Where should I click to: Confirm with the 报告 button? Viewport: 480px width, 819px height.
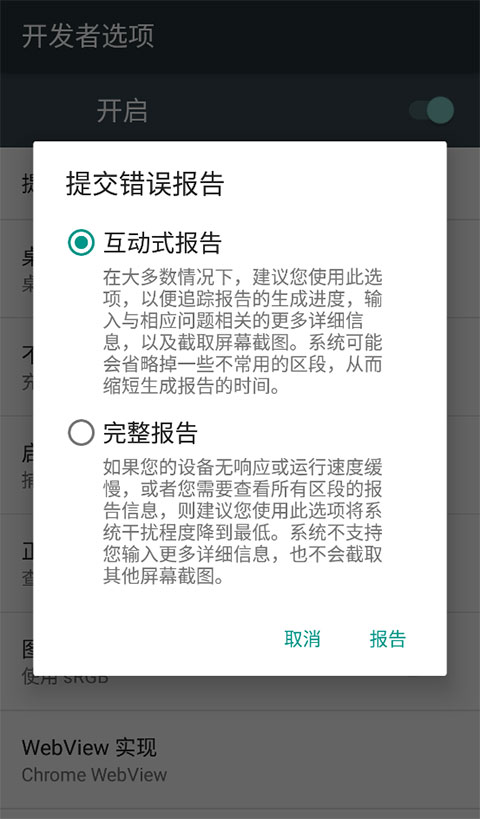point(388,639)
